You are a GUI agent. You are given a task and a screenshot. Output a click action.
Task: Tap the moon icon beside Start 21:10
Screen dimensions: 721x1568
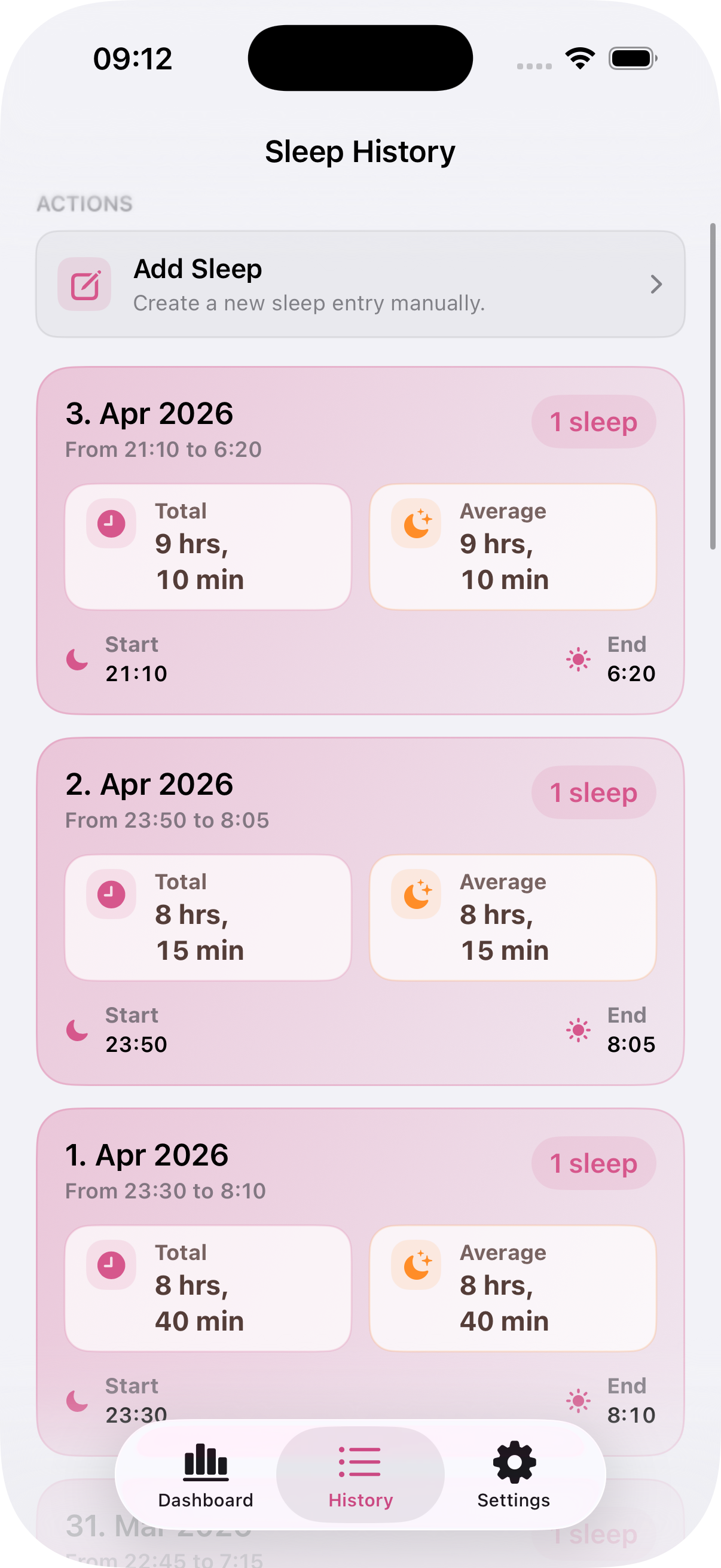[x=77, y=659]
